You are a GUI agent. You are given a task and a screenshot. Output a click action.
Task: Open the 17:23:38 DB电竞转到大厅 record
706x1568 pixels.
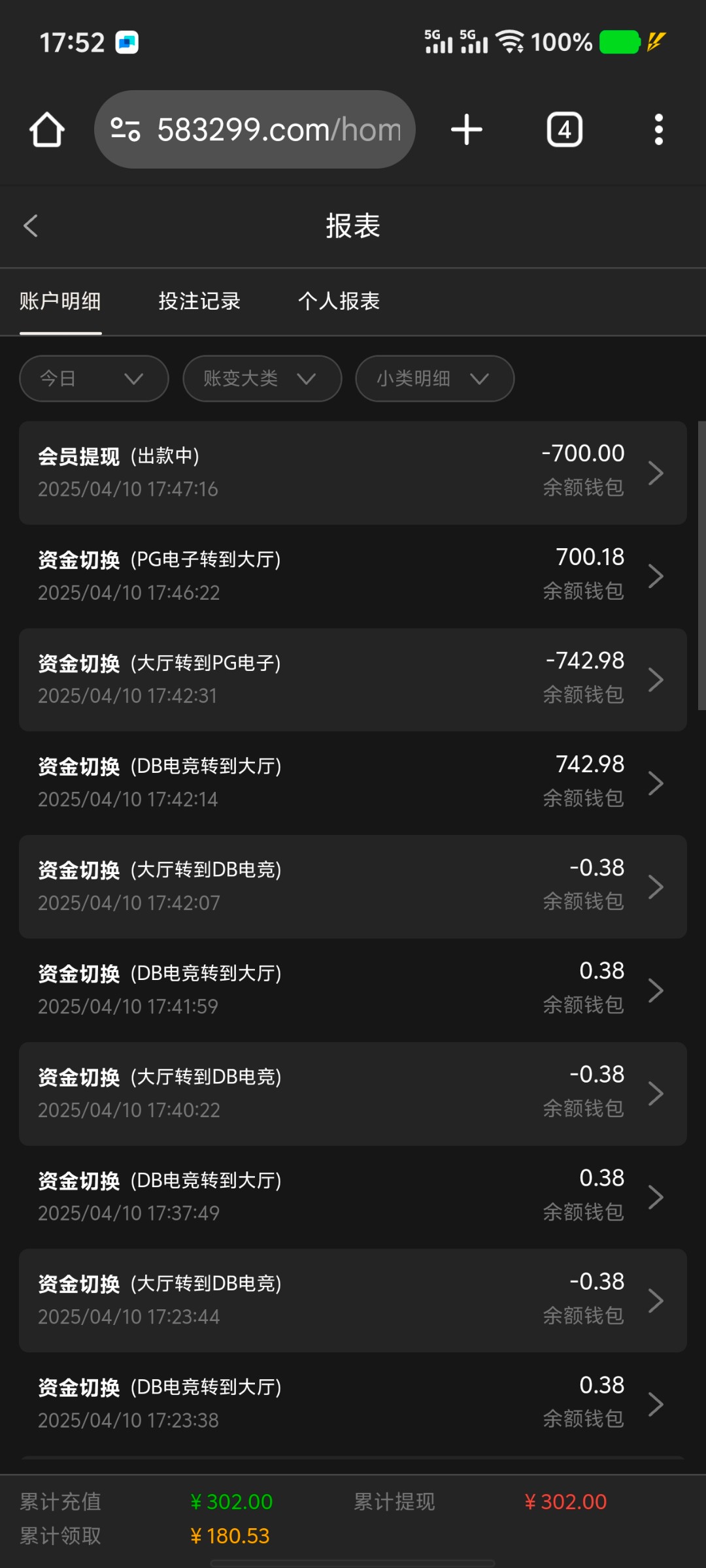point(353,1404)
